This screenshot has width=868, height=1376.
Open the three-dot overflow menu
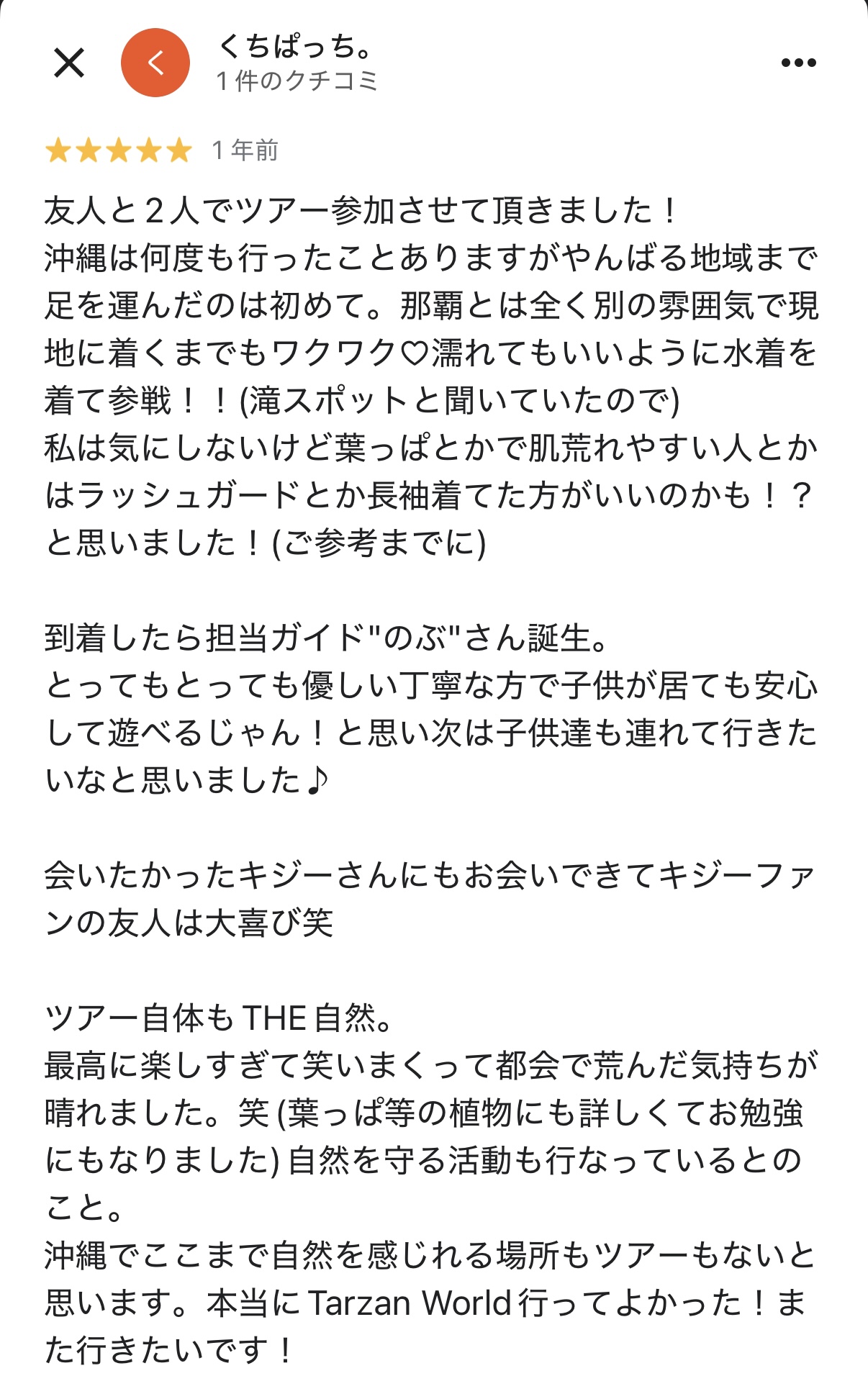coord(798,63)
